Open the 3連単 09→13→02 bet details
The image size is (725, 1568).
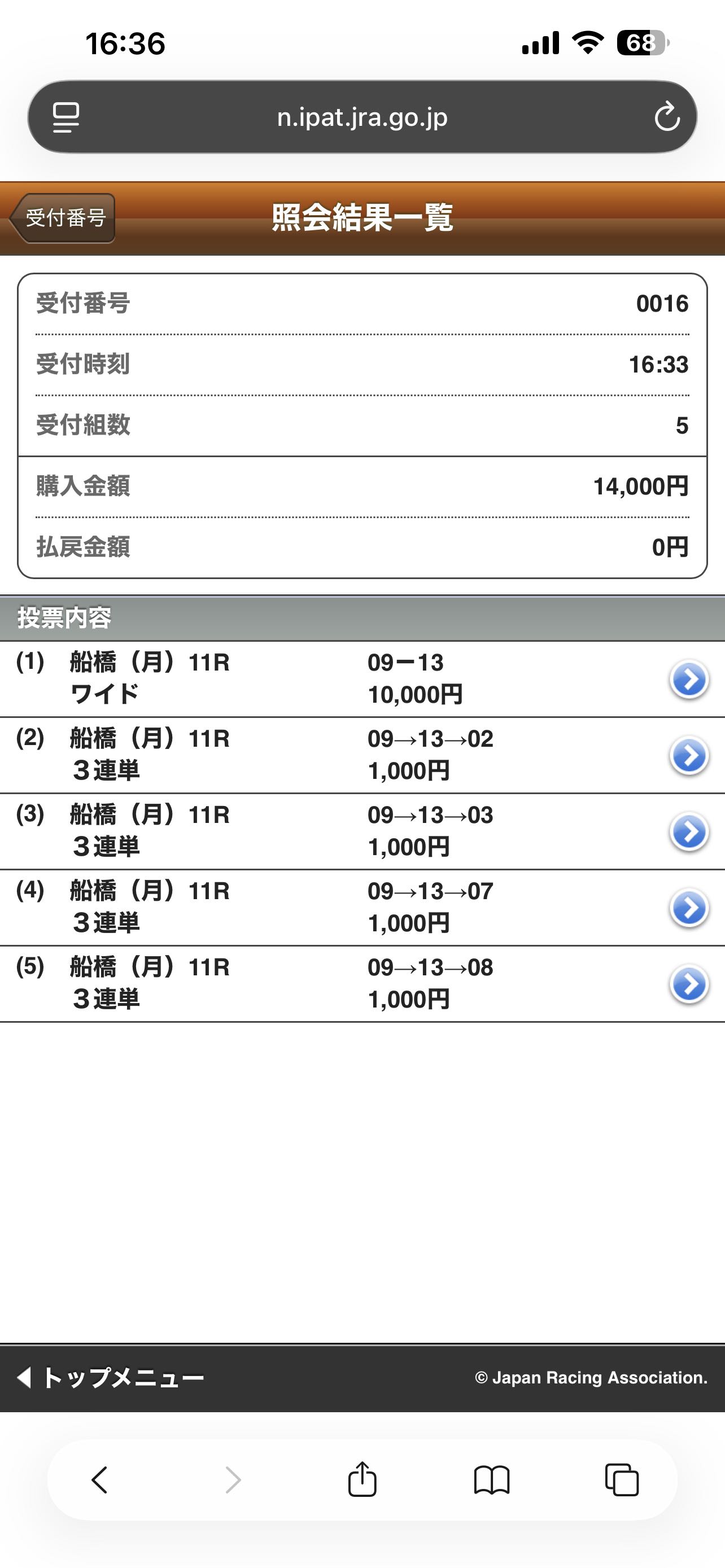coord(688,755)
